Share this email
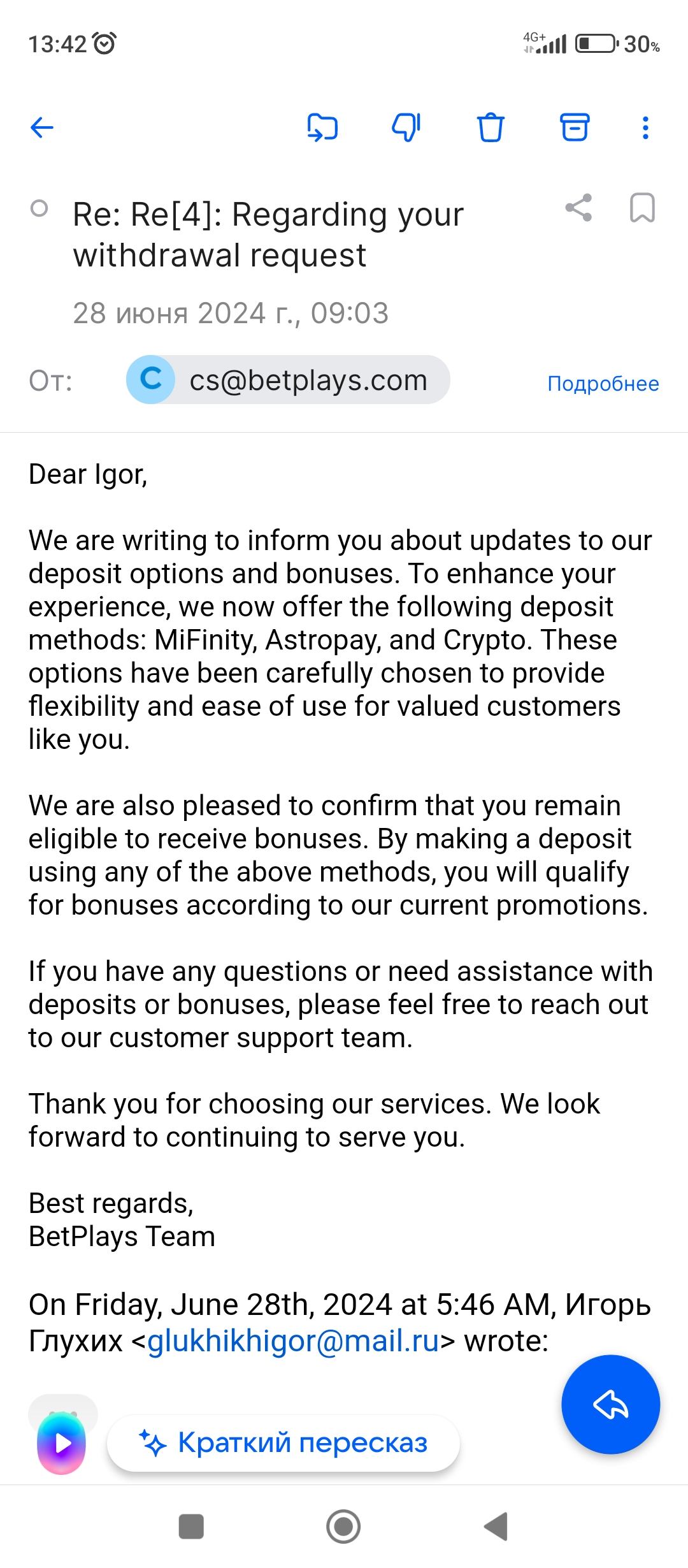The image size is (688, 1568). click(x=578, y=208)
